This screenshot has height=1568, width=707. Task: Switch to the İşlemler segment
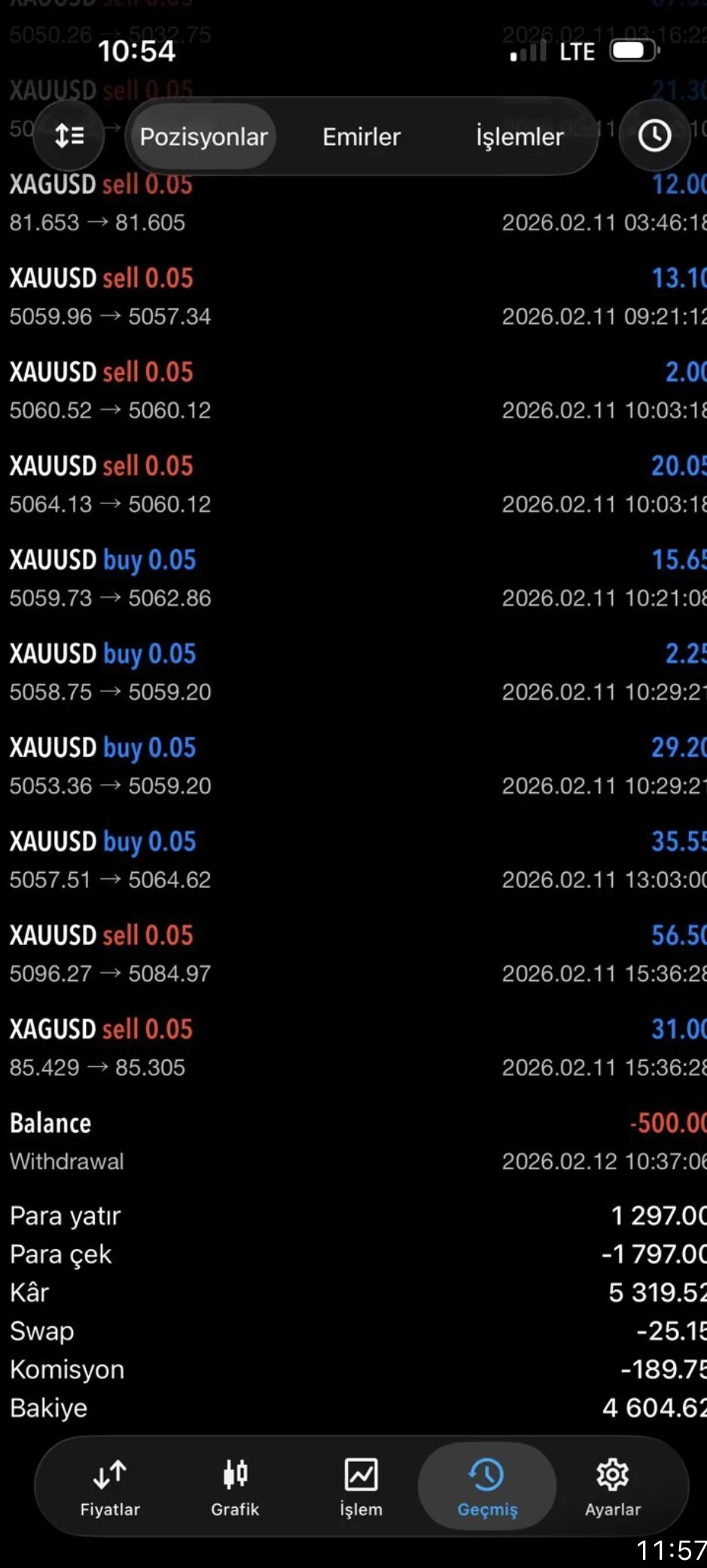[519, 137]
